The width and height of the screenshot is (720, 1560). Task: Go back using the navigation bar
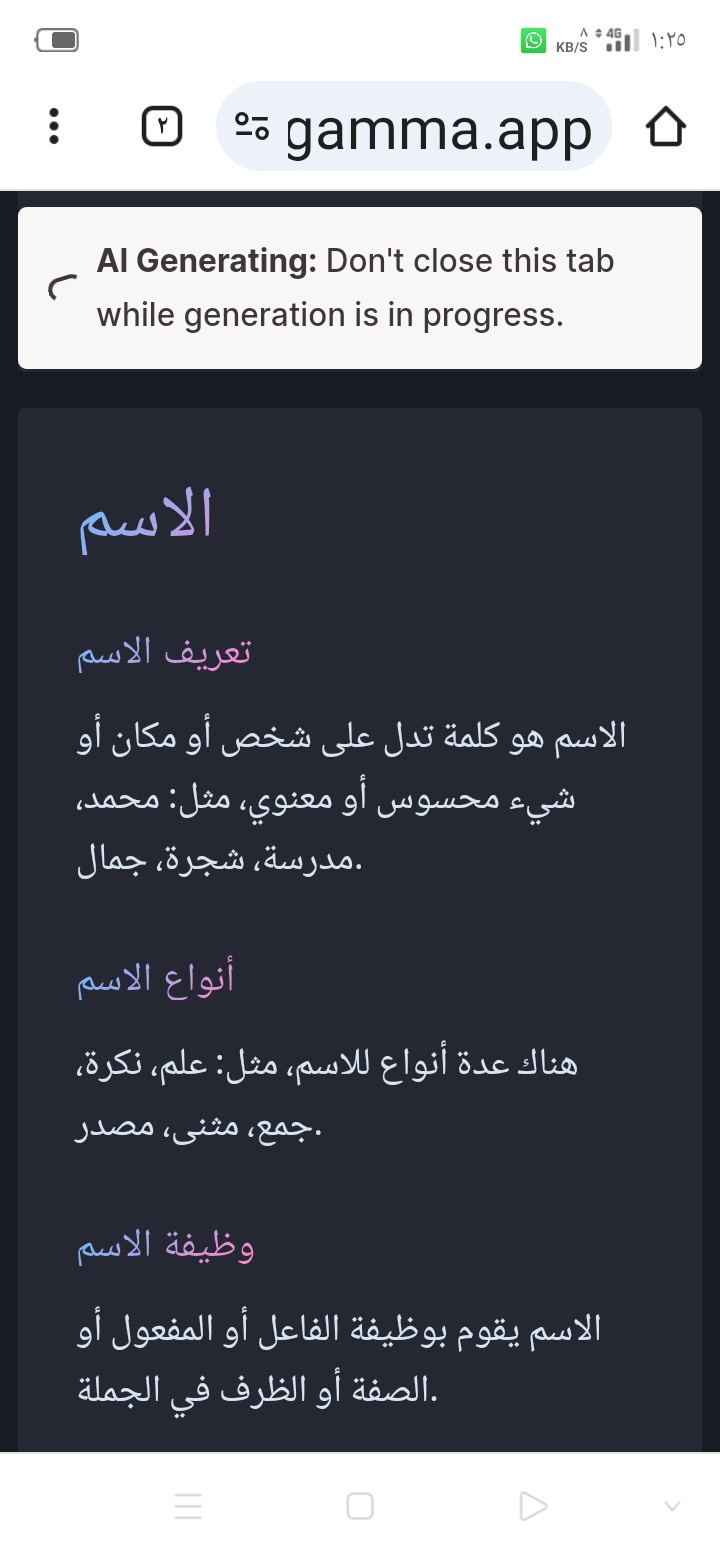coord(534,1506)
